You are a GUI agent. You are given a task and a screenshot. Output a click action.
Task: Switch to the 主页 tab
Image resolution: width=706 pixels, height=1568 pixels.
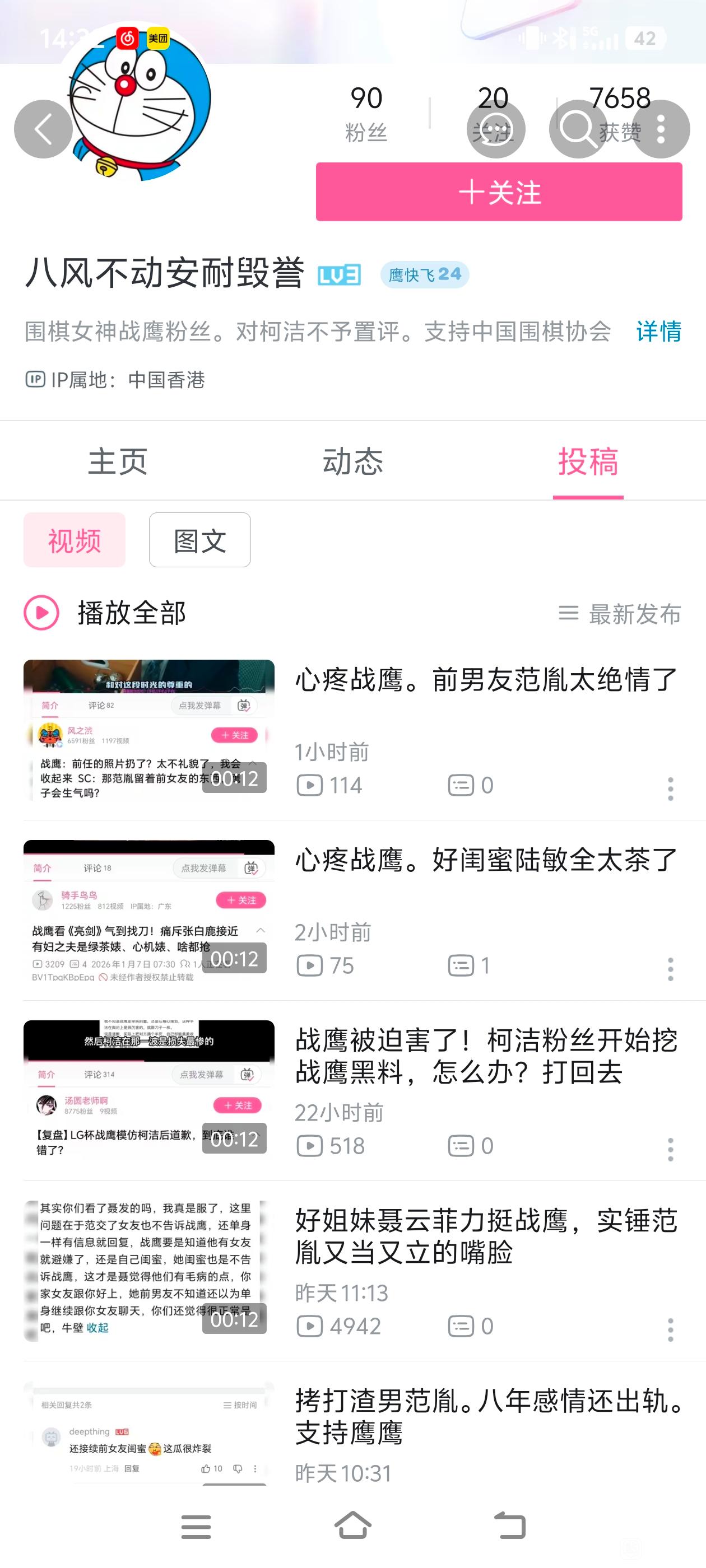pos(118,461)
